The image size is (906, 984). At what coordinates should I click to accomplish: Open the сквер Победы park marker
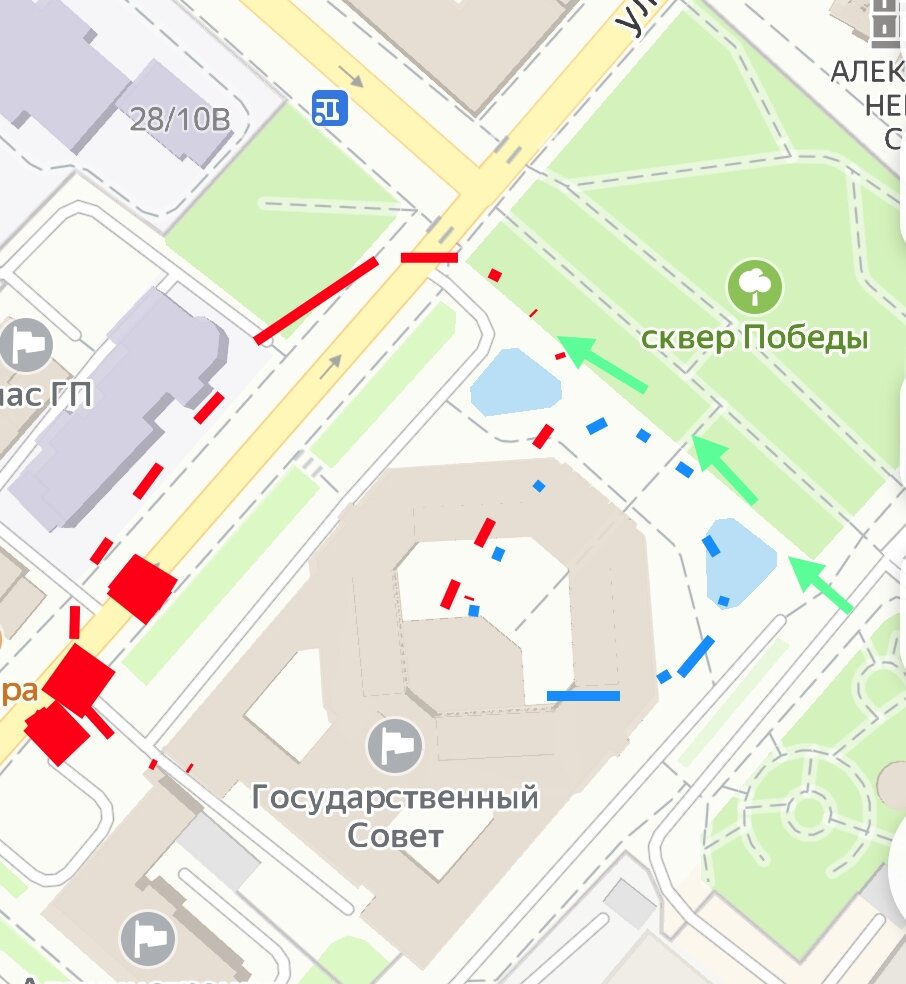pos(755,287)
